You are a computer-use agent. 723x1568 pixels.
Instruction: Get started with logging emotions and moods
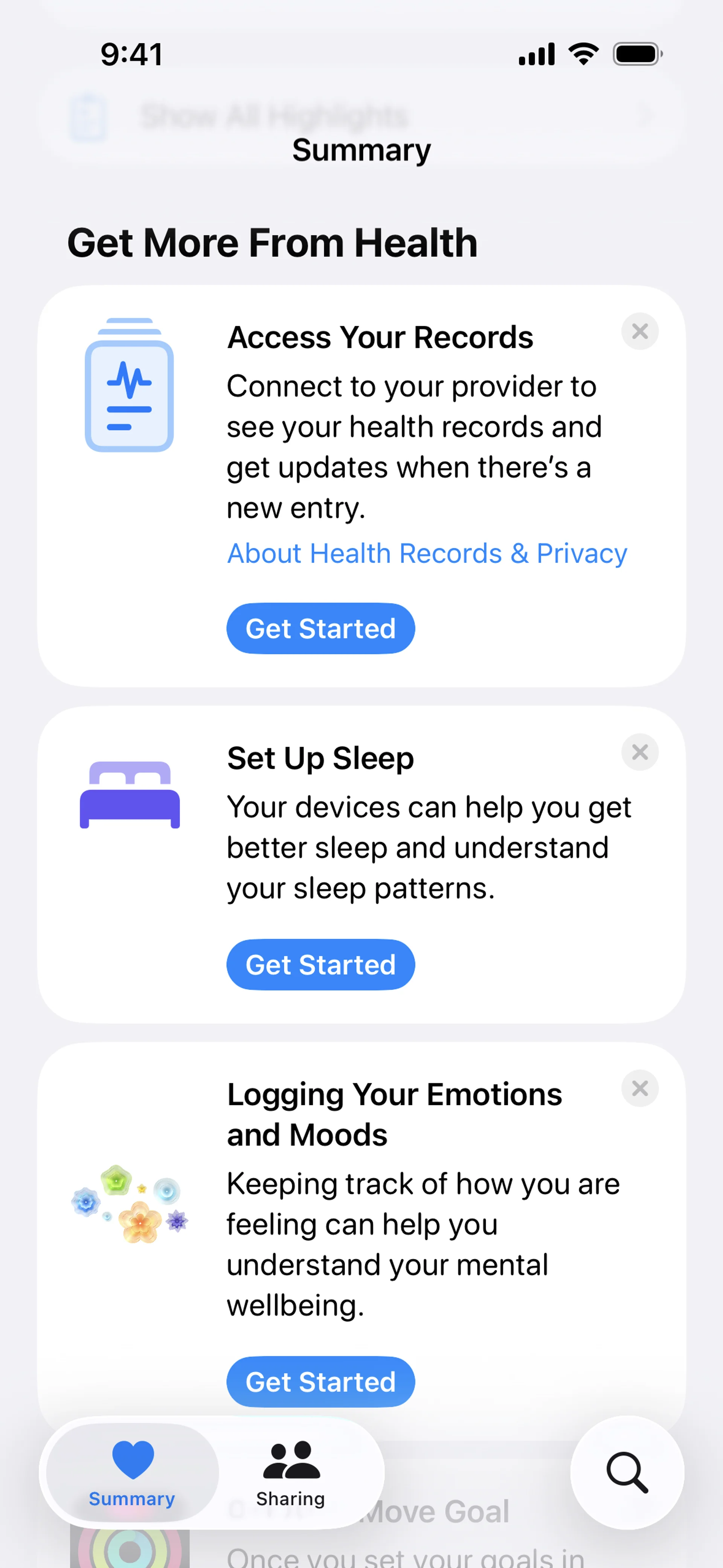click(x=321, y=1382)
